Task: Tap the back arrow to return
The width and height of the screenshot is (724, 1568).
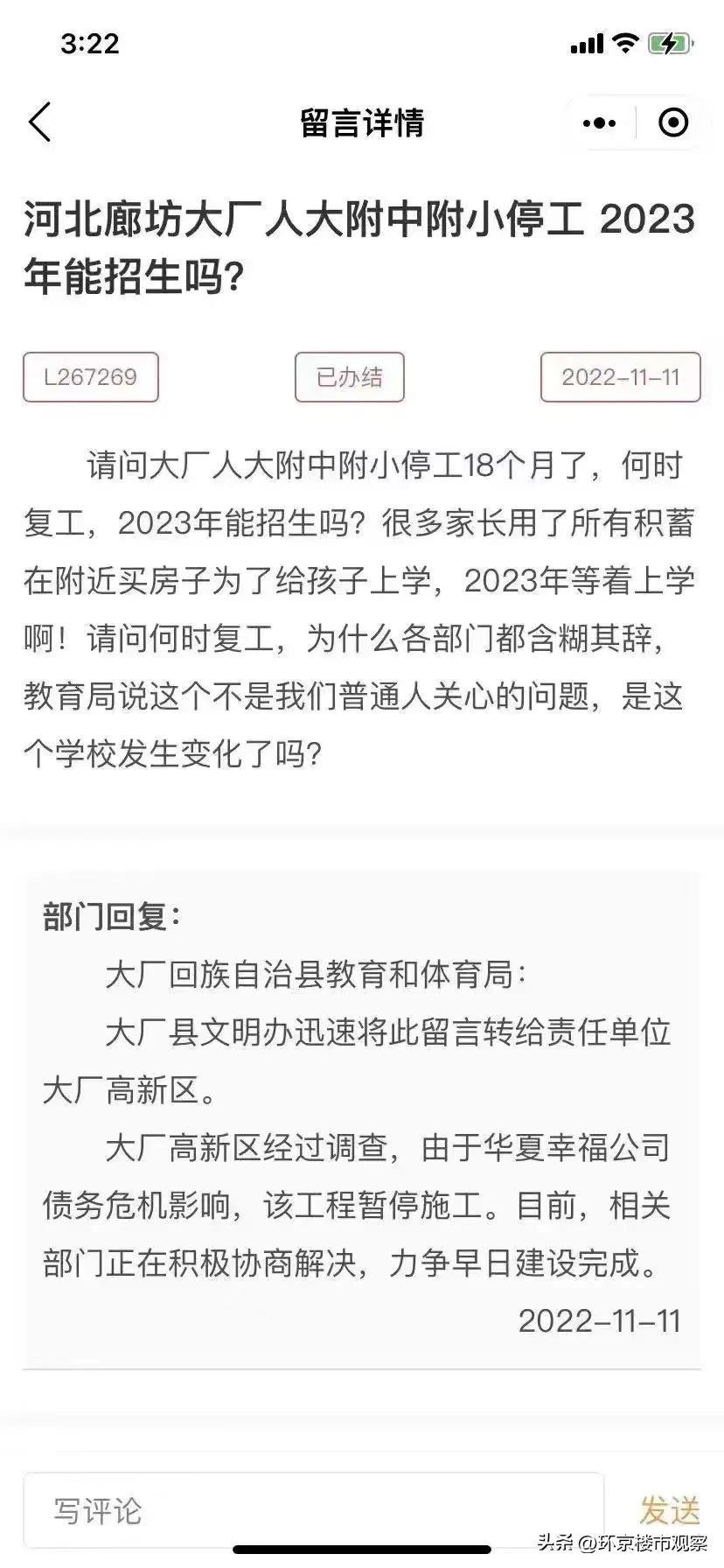Action: click(x=38, y=122)
